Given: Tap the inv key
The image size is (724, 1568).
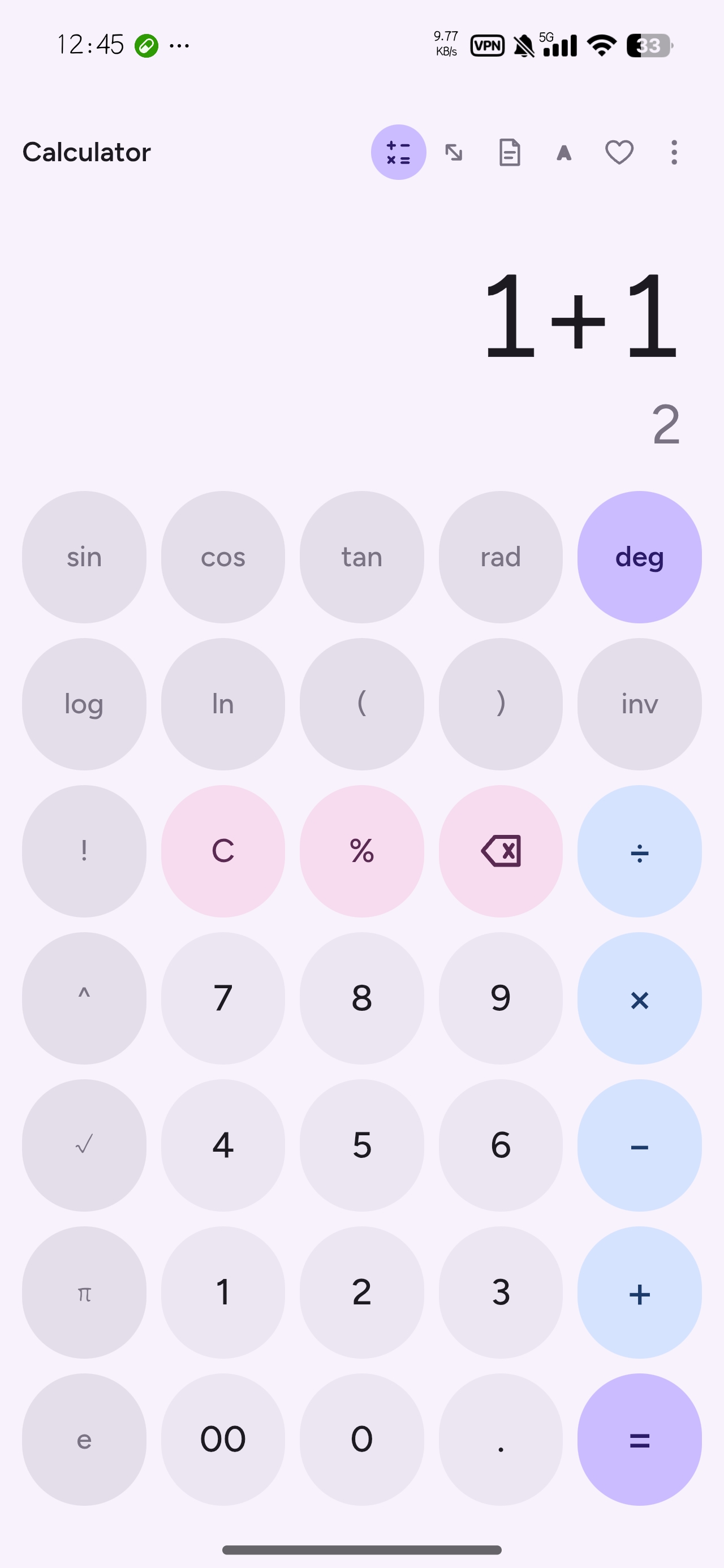Looking at the screenshot, I should [x=639, y=704].
